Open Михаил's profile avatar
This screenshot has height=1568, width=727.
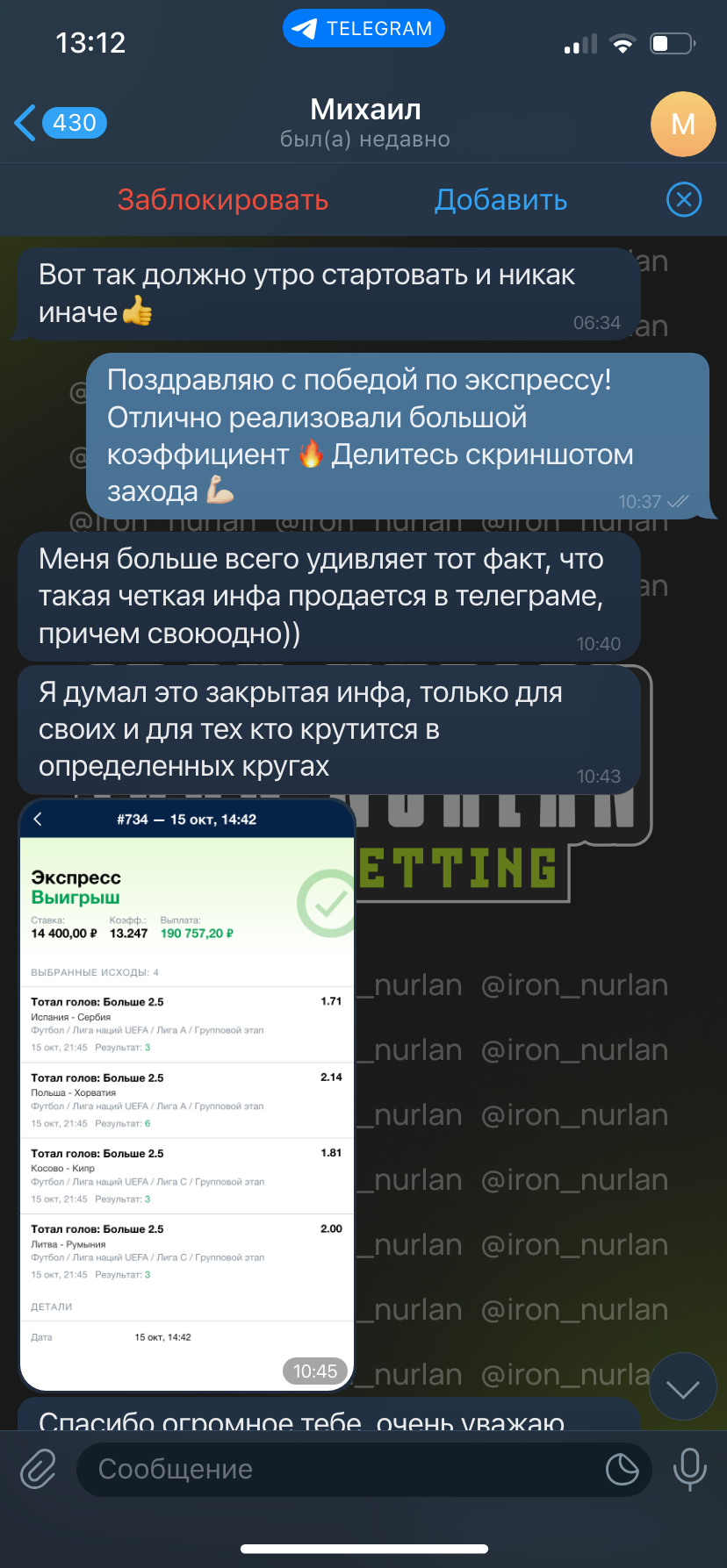point(683,124)
